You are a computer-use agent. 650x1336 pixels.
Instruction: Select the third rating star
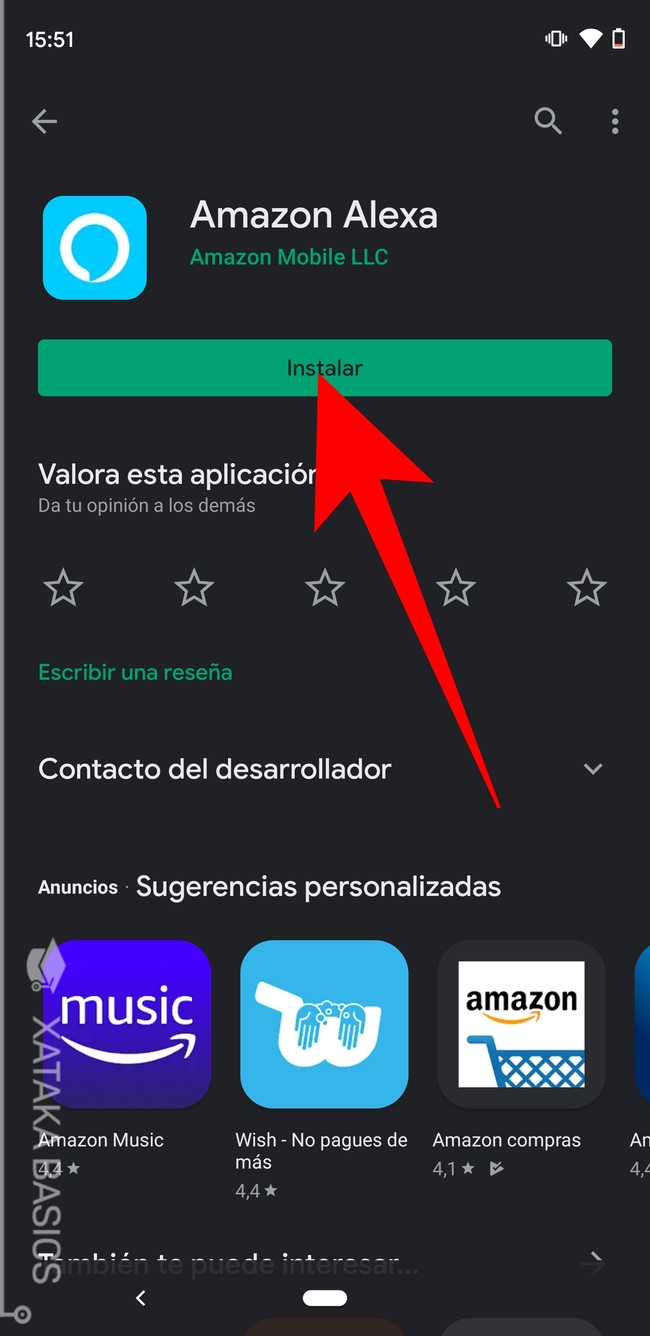pos(325,588)
